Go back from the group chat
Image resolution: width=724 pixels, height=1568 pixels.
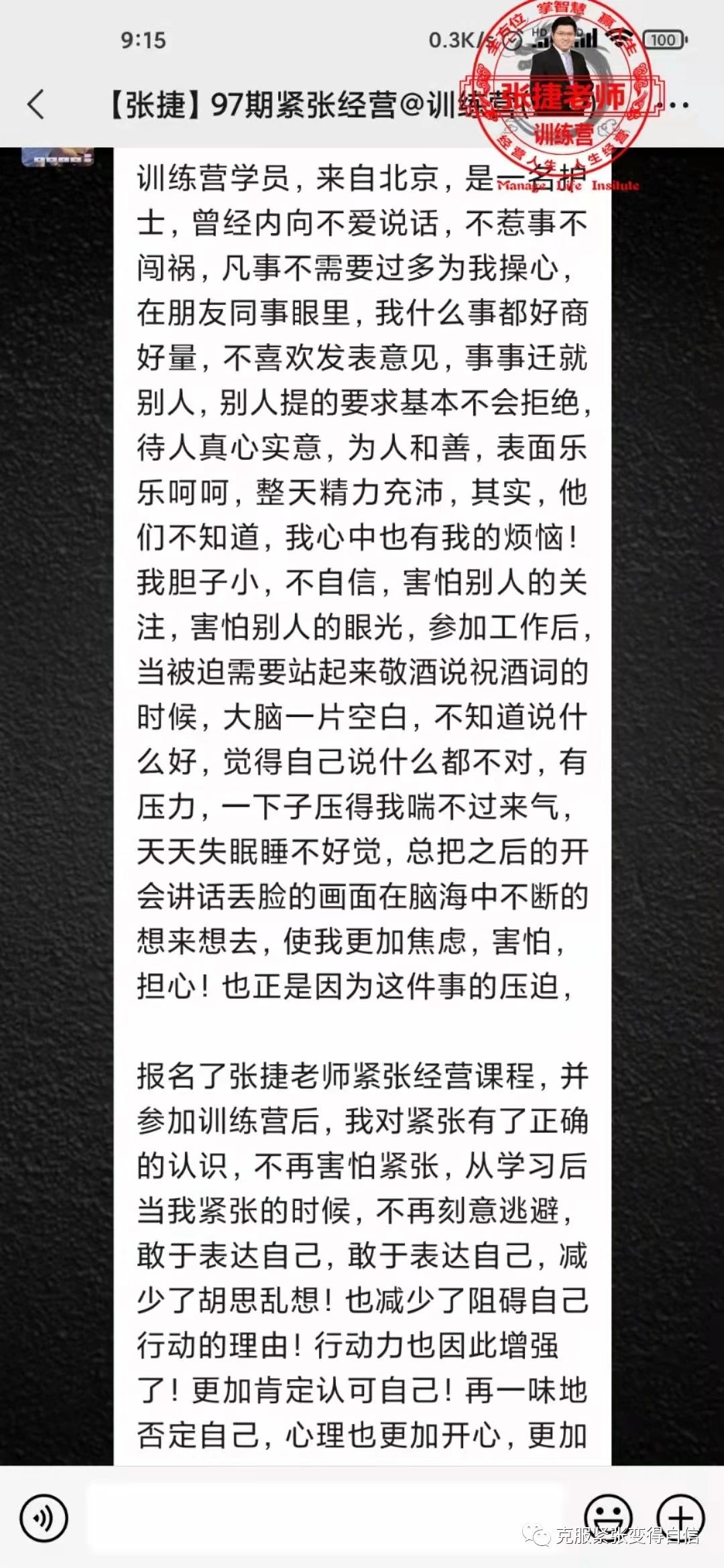[x=36, y=105]
